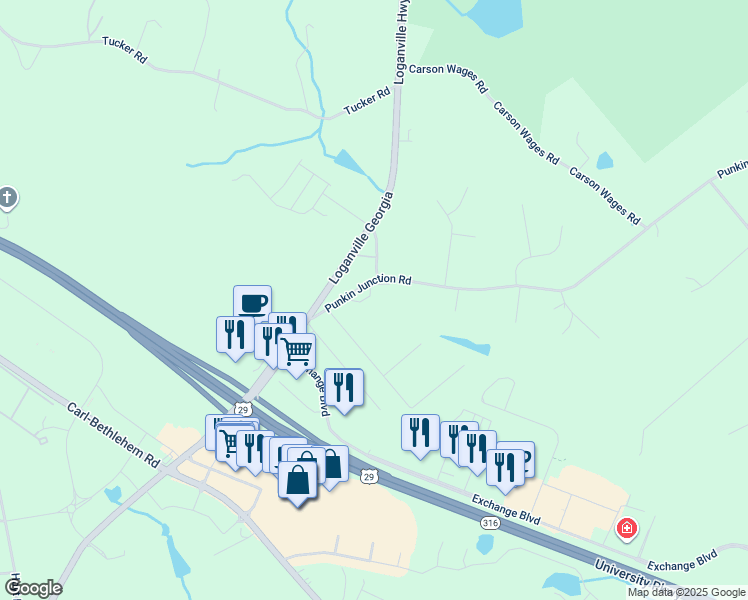Tap the restaurant marker left of the coffee cup
Screen dimensions: 748x600
pos(235,337)
